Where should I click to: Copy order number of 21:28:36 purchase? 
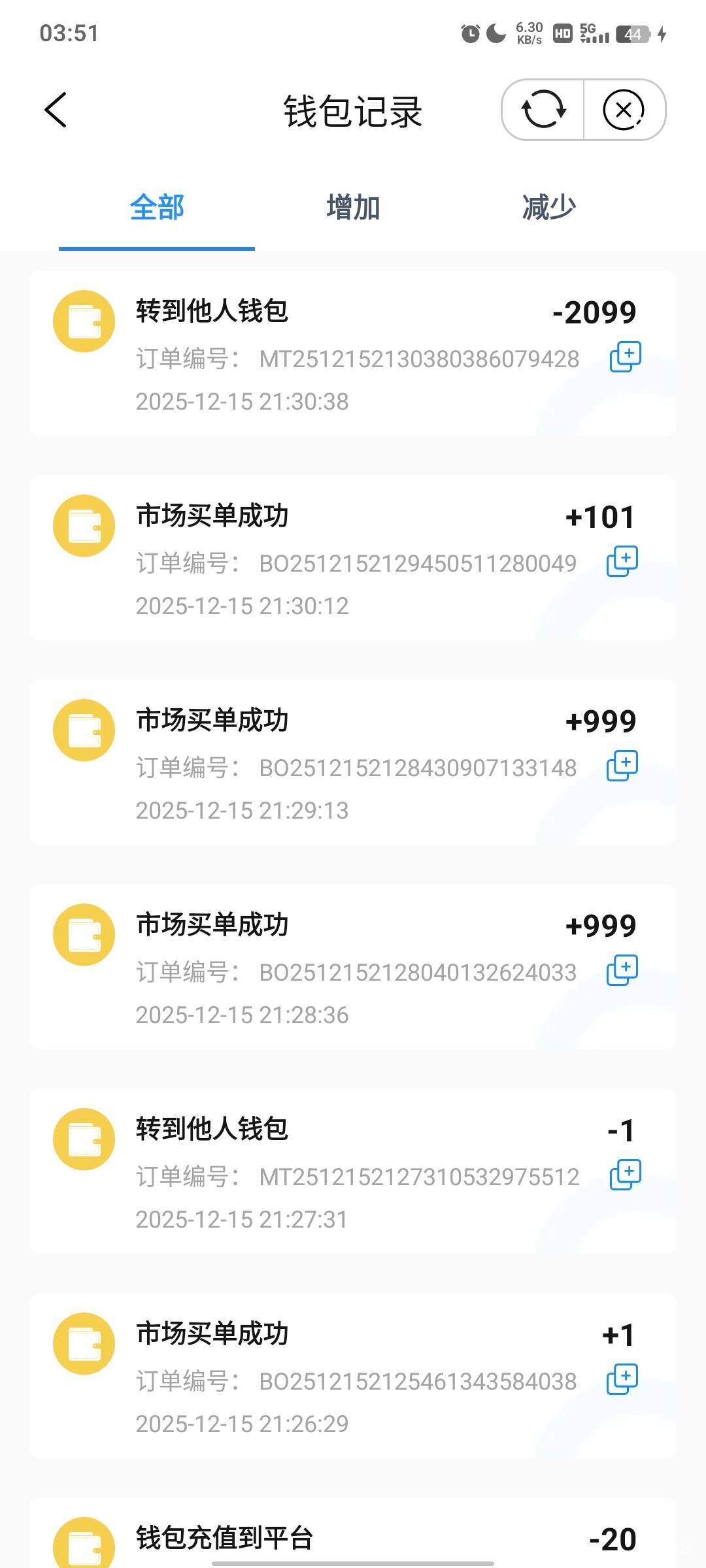pos(622,970)
